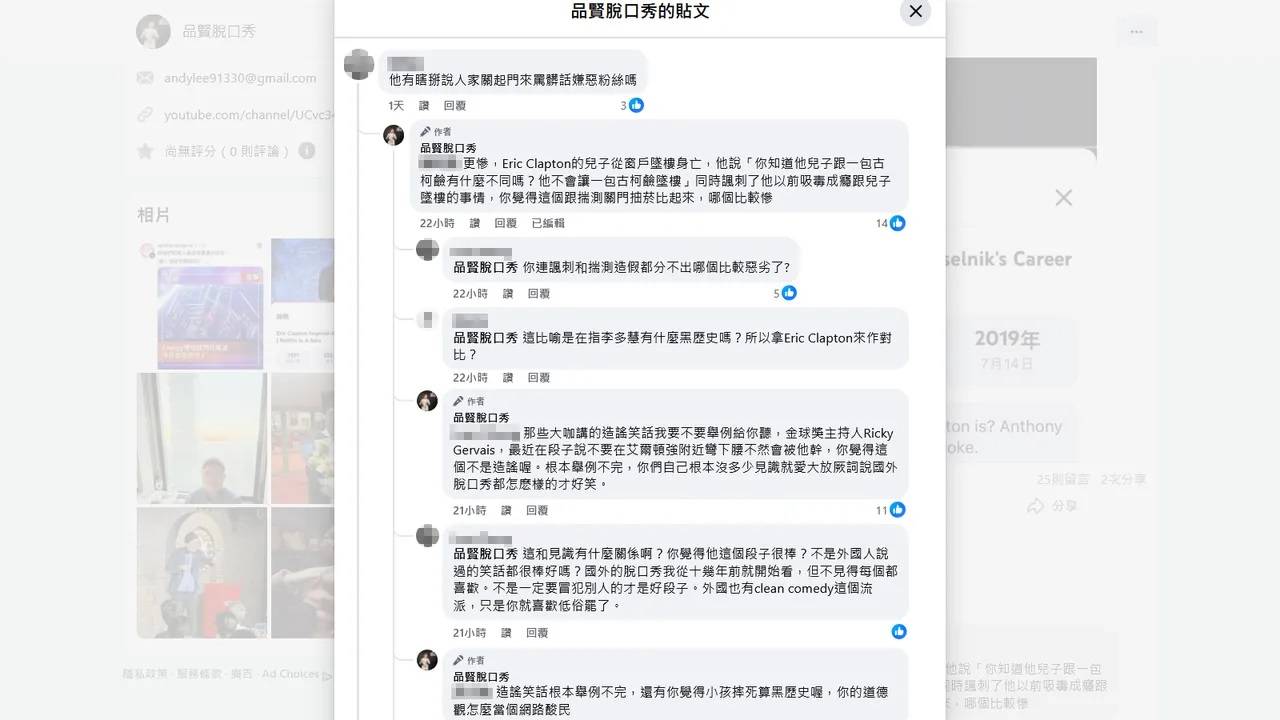
Task: Open author profile 品賢脫口秀 on Eric Clapton comment
Action: pyautogui.click(x=448, y=148)
